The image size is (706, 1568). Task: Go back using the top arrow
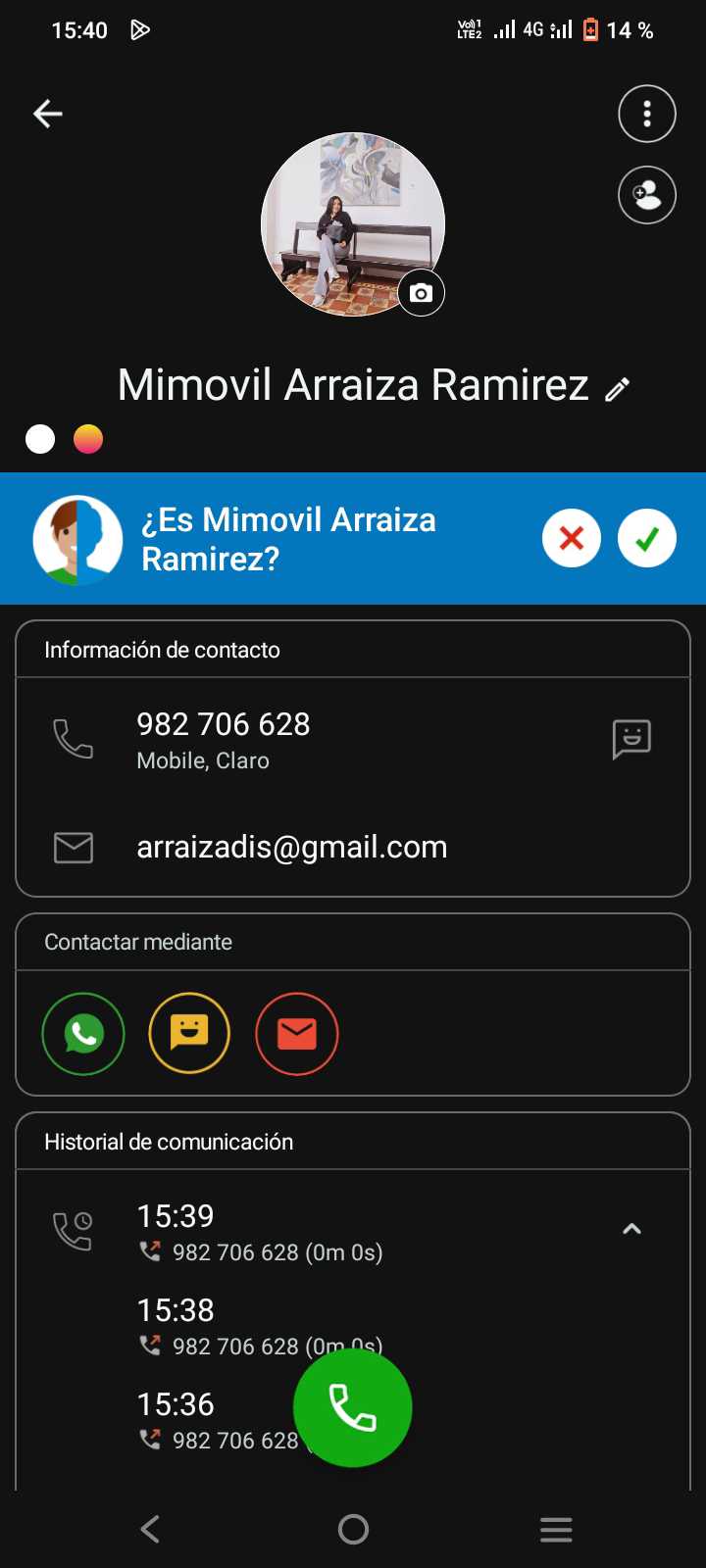(x=48, y=114)
